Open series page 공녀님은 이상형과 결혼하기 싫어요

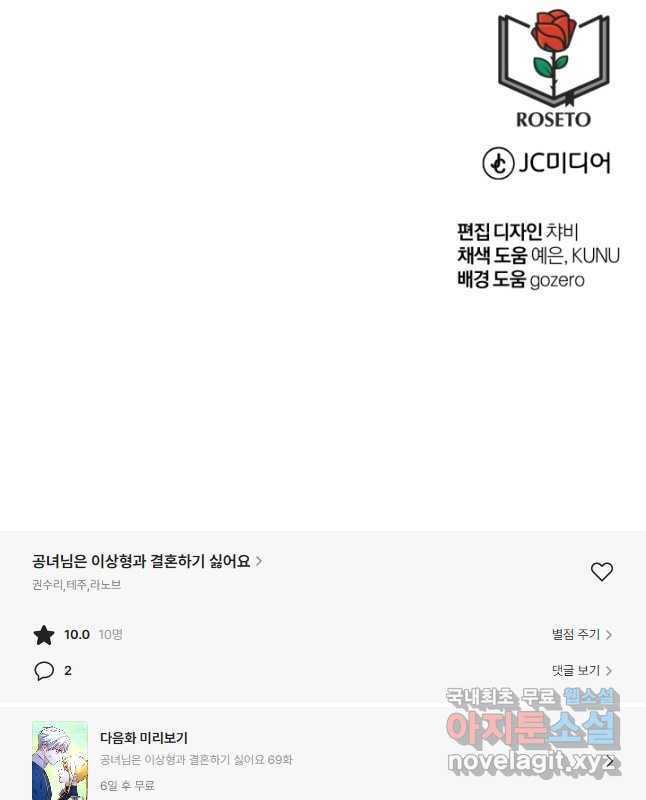pos(146,562)
